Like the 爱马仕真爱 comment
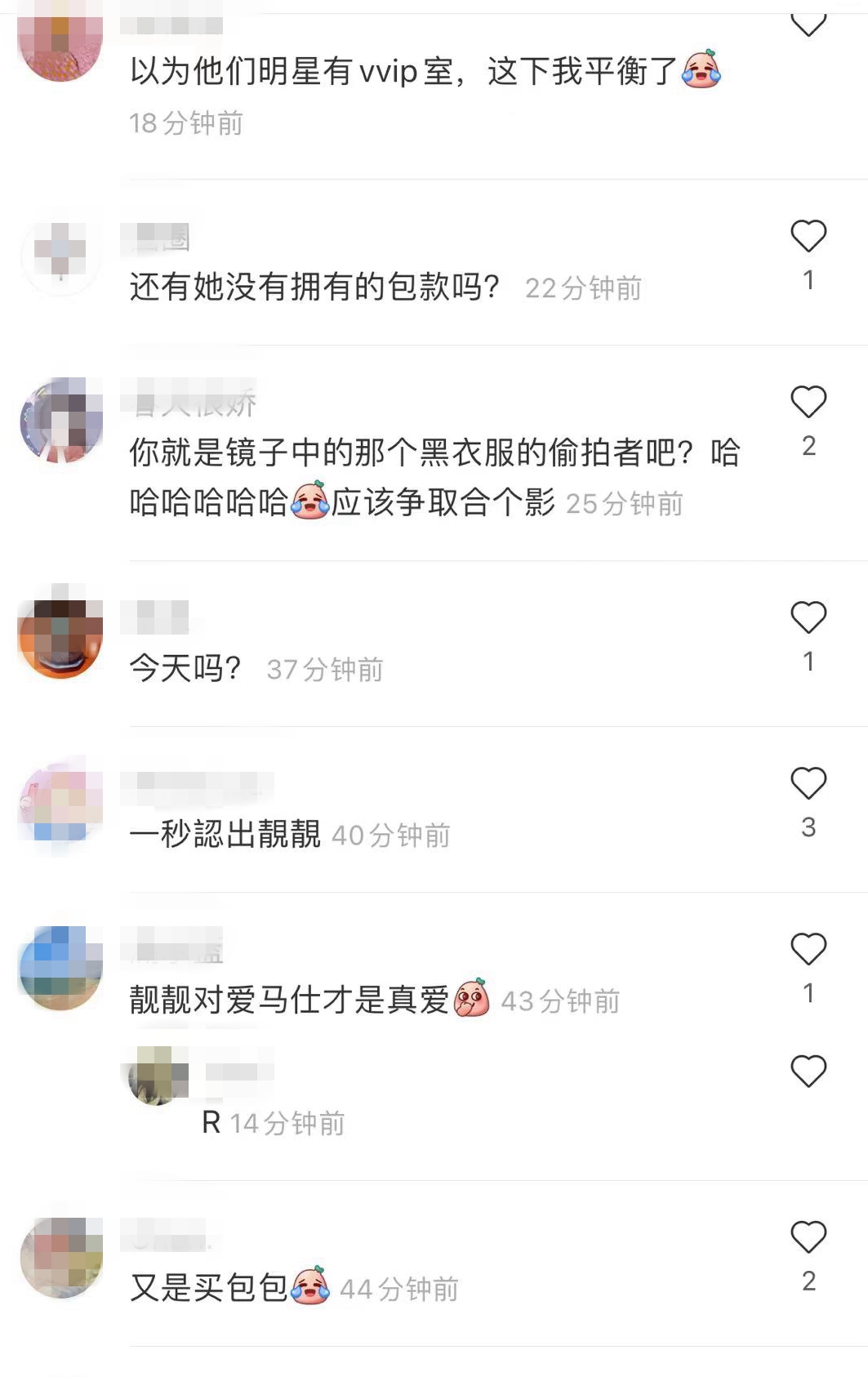The image size is (868, 1377). [808, 947]
